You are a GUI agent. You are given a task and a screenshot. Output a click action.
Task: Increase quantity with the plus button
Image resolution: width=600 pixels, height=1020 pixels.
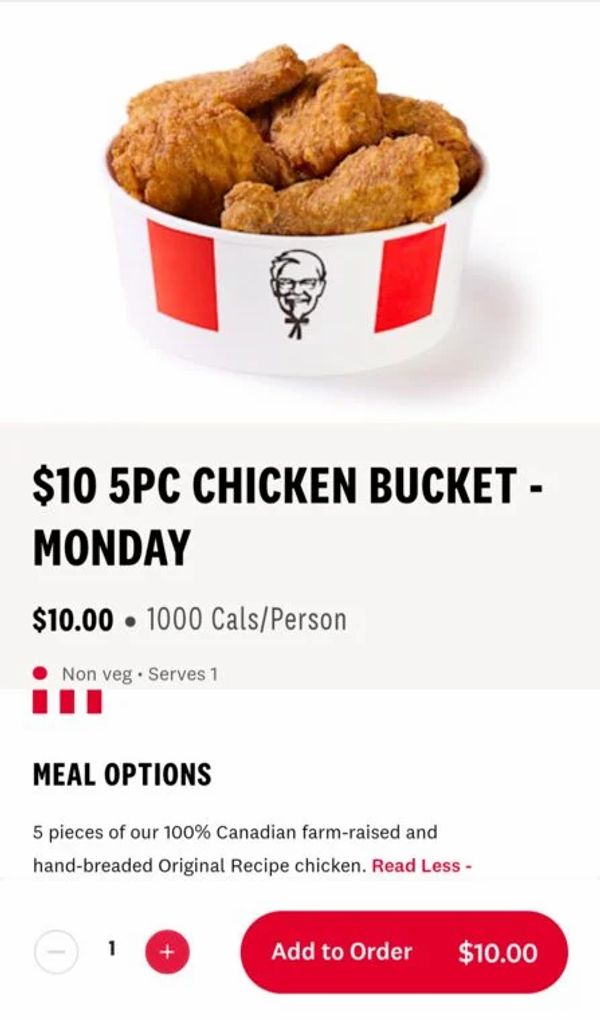click(167, 952)
